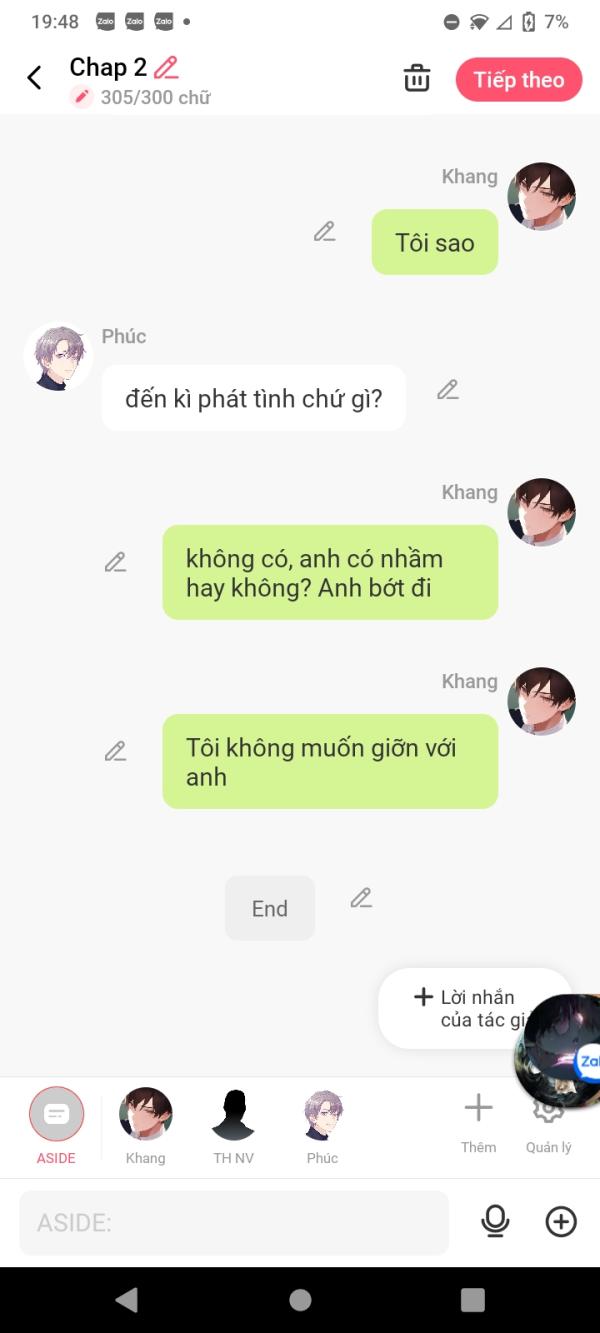Go to the Android home screen
600x1333 pixels.
(x=300, y=1299)
